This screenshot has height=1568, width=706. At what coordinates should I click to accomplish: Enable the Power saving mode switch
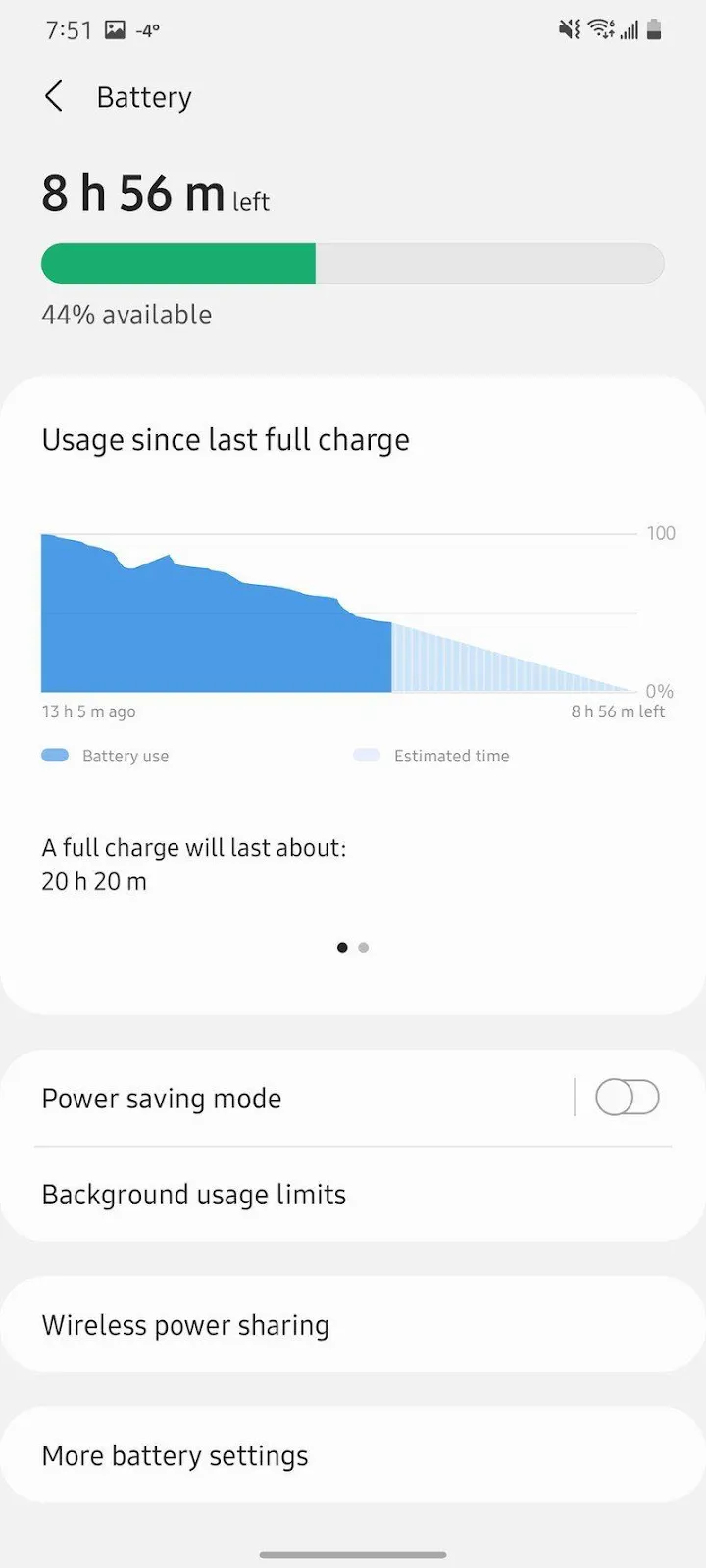pos(627,1098)
